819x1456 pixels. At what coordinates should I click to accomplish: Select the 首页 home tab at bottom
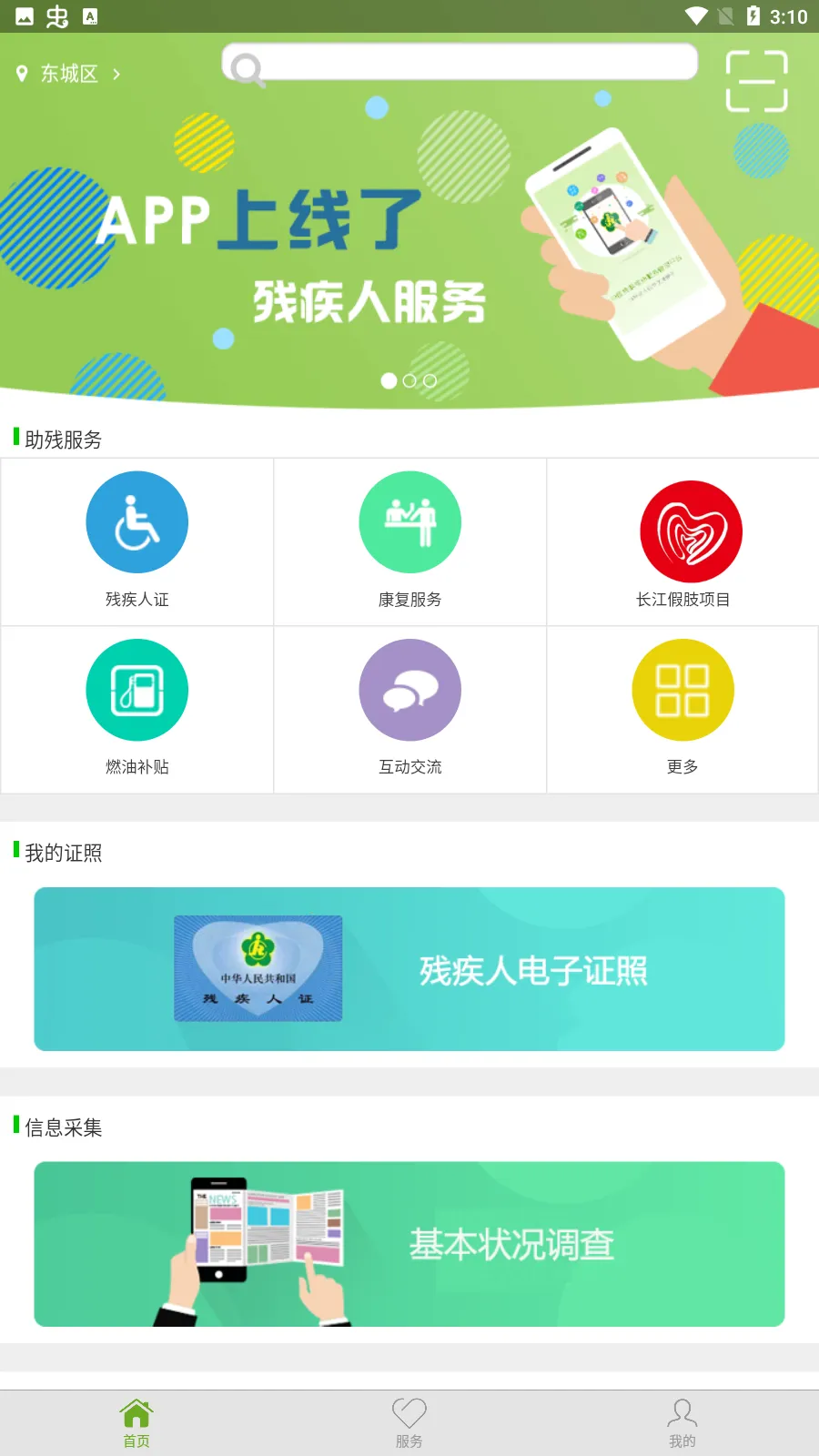pyautogui.click(x=136, y=1421)
